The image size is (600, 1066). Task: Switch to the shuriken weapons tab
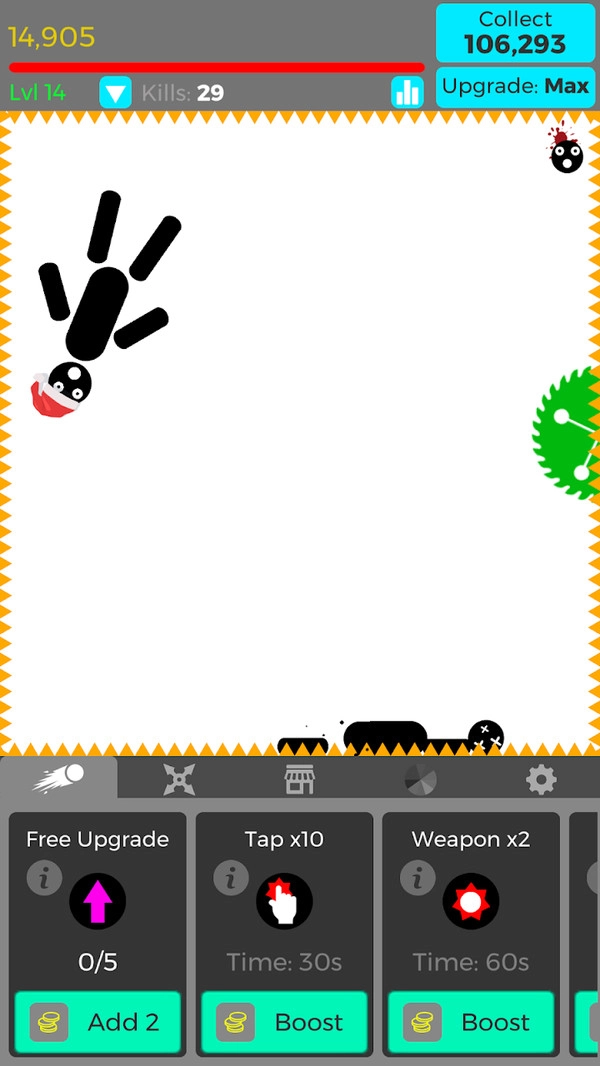coord(179,779)
